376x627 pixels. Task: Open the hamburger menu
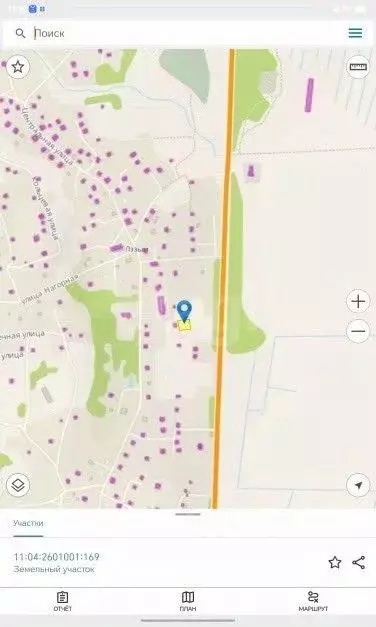(x=355, y=33)
